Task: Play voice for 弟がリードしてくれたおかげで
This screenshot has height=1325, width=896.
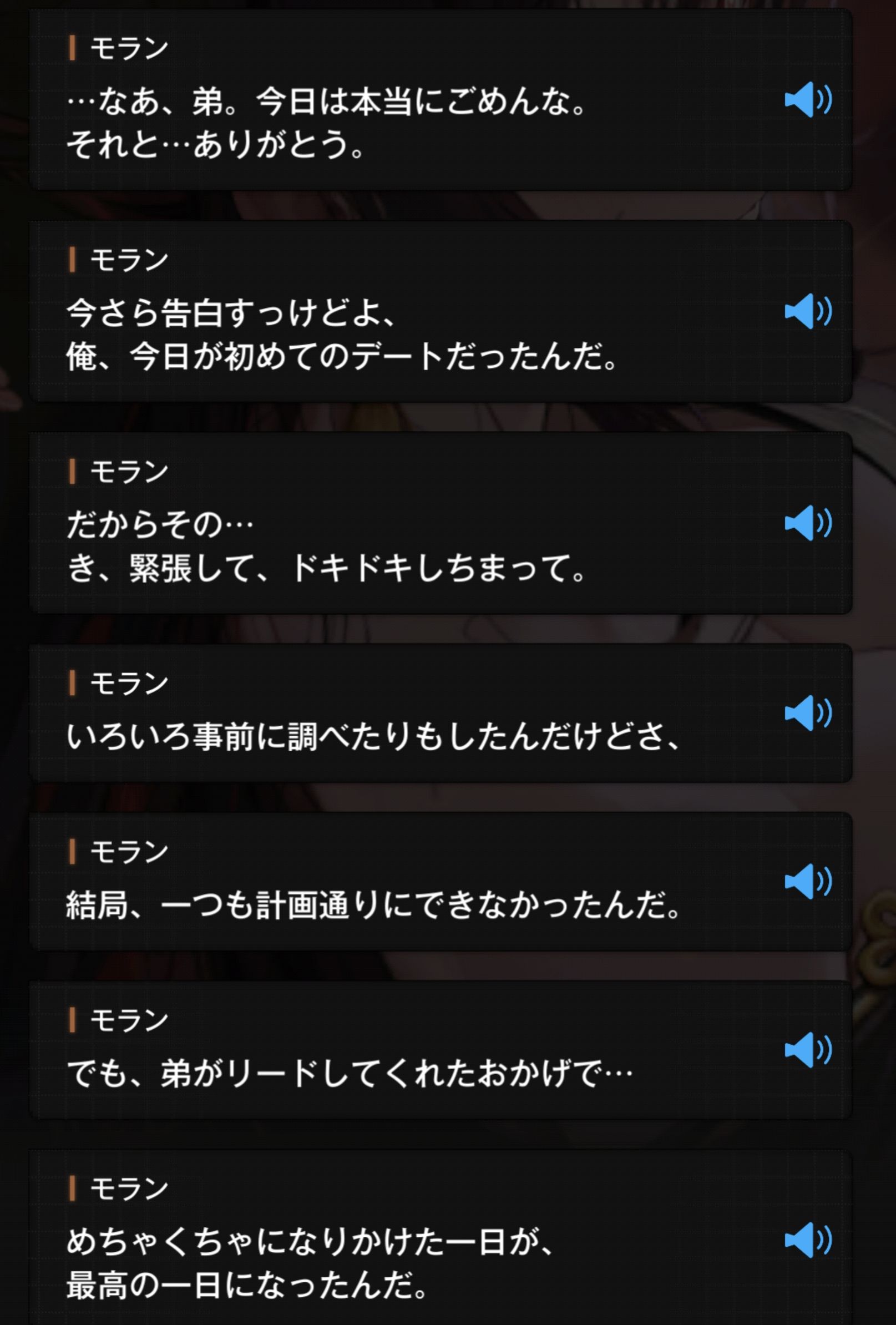Action: click(x=807, y=1050)
